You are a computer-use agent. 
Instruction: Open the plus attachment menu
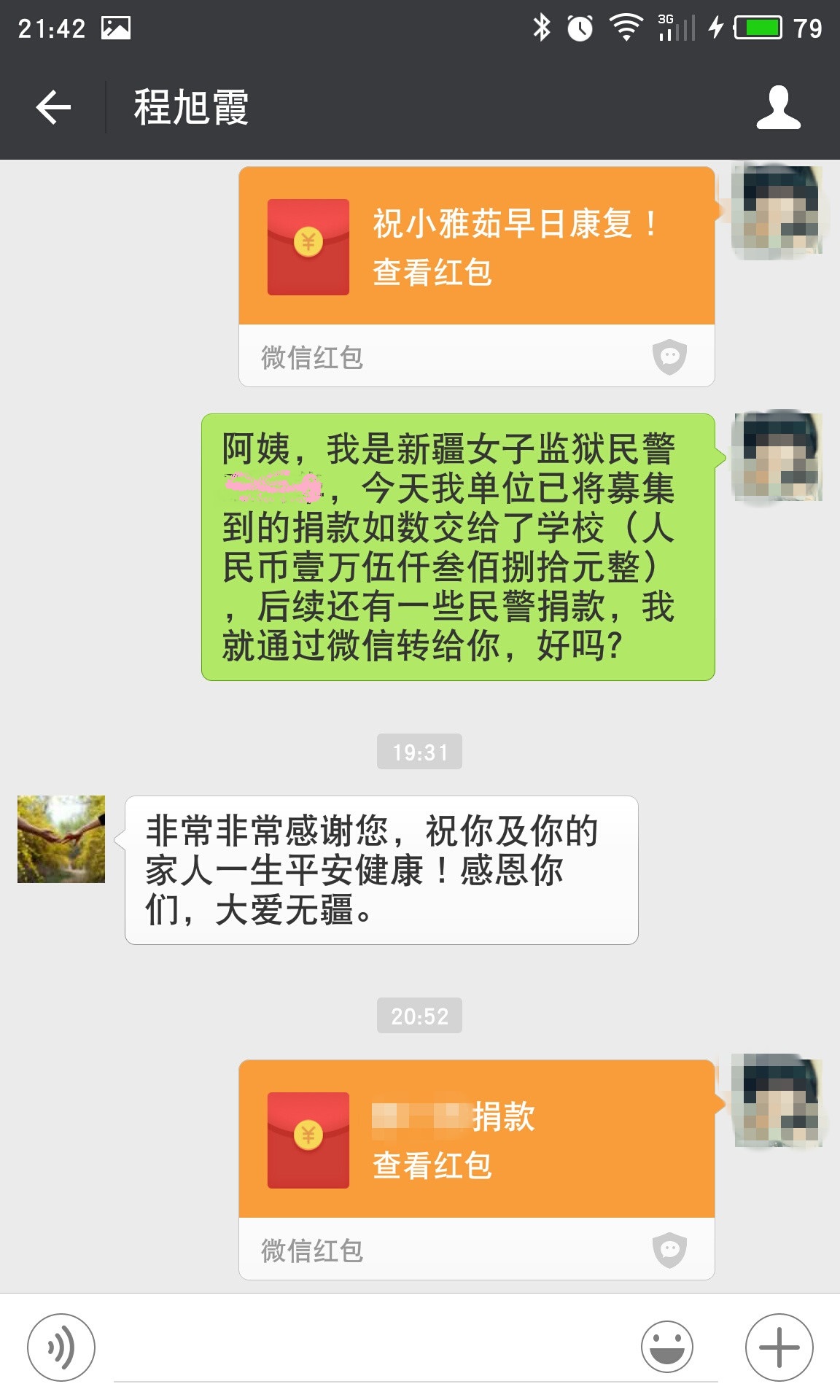(x=779, y=1347)
